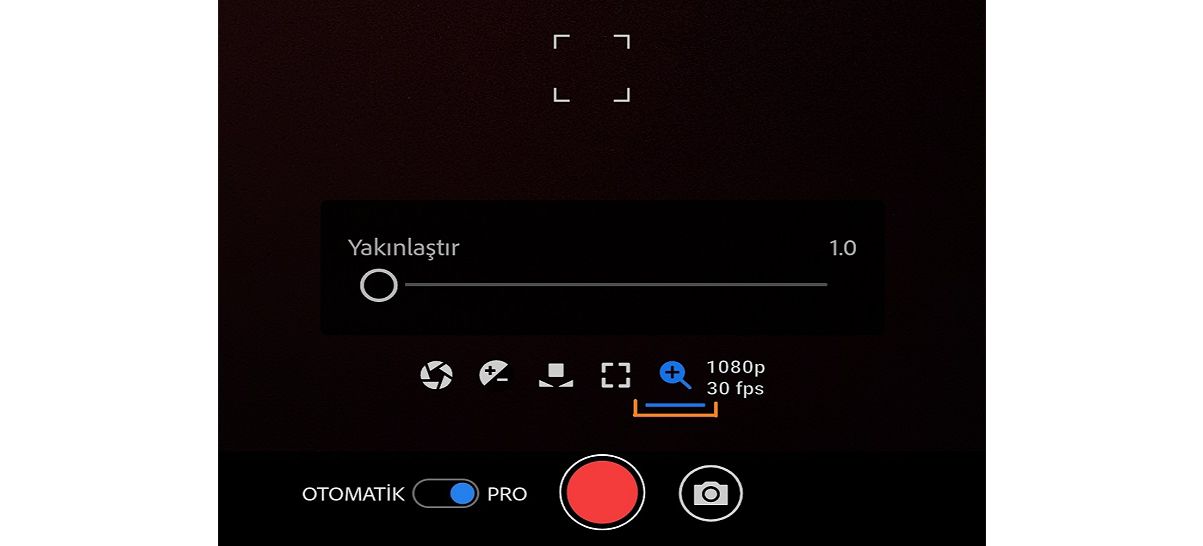Open the exposure compensation control

coord(494,376)
